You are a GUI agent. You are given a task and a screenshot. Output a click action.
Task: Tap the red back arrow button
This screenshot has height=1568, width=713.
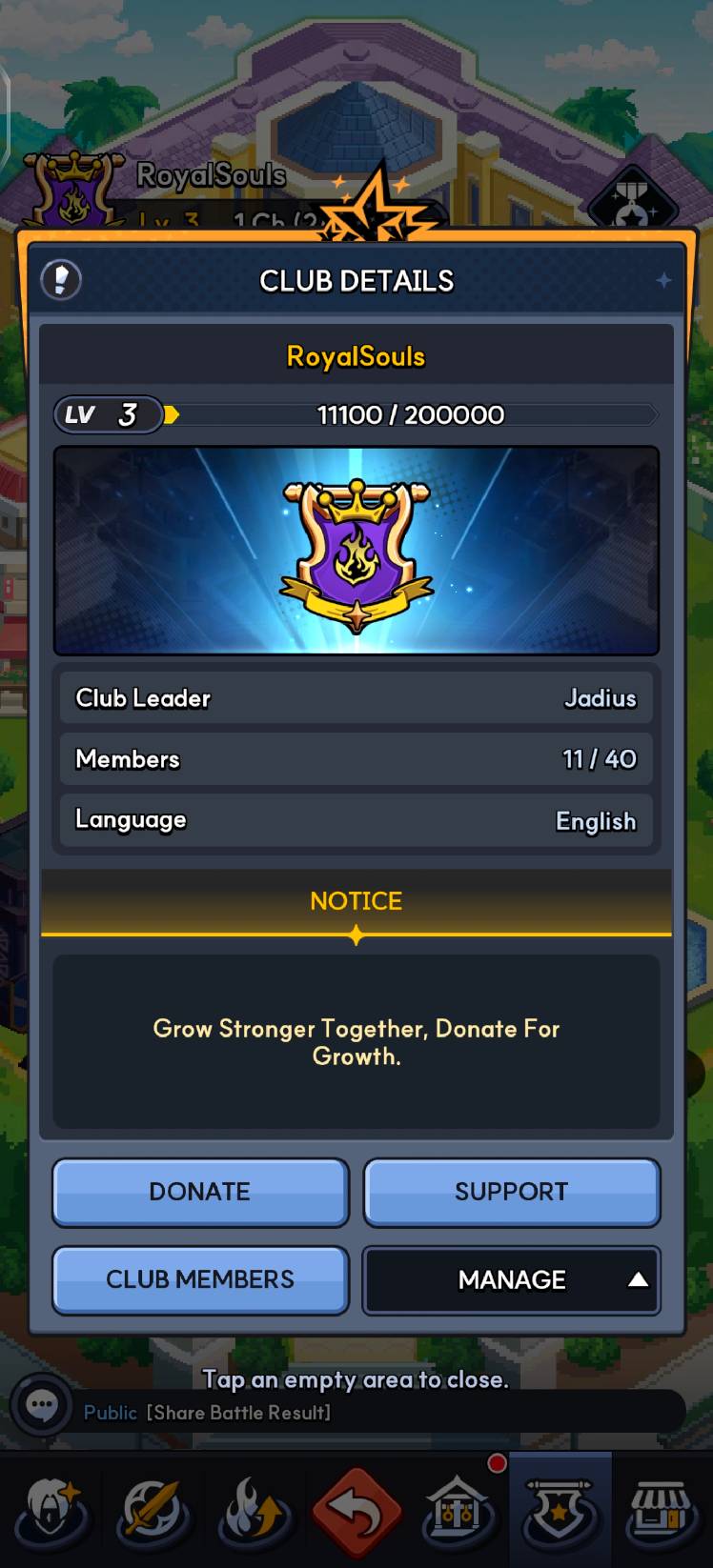click(x=356, y=1511)
